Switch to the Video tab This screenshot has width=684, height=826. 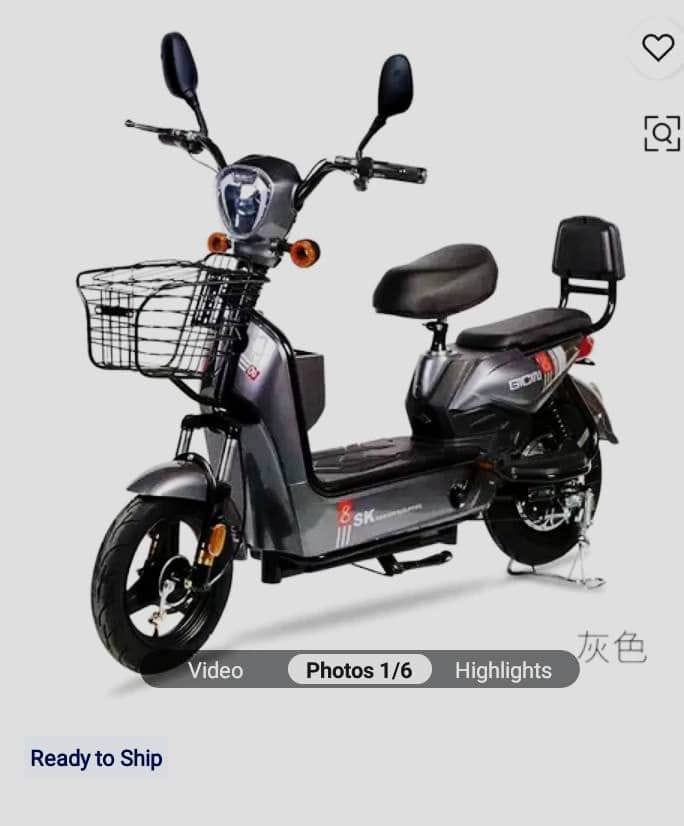pyautogui.click(x=215, y=670)
